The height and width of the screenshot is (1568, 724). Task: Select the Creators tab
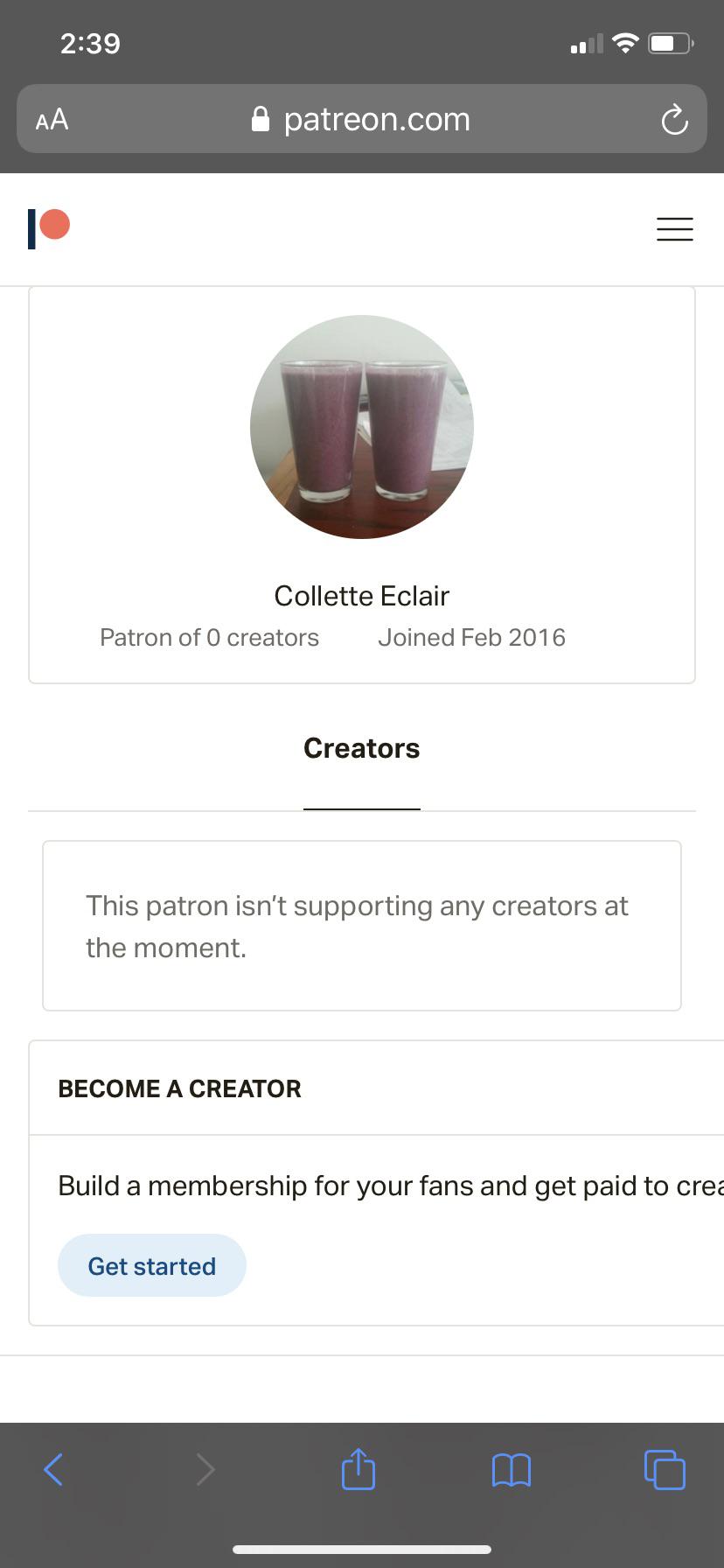(x=361, y=749)
